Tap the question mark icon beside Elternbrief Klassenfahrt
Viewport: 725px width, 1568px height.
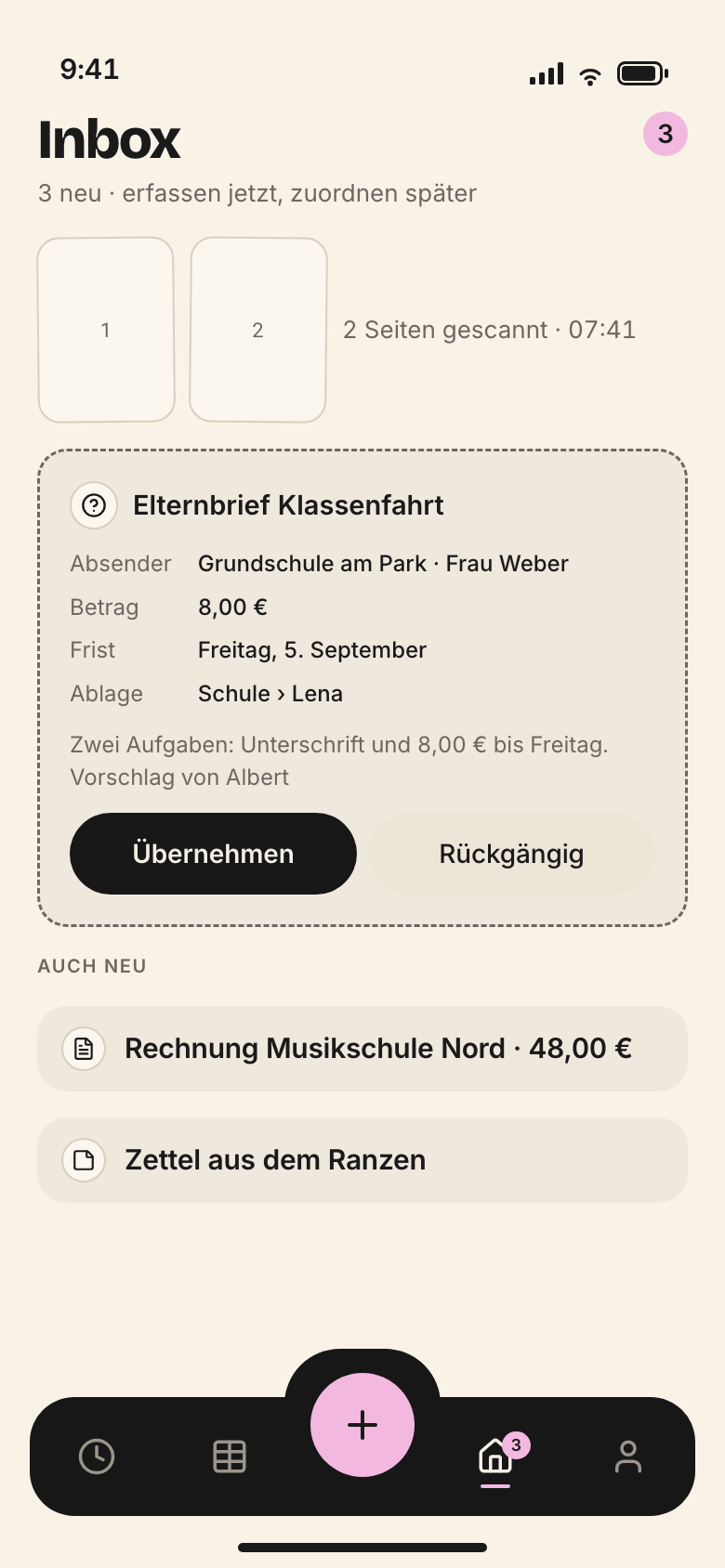94,505
